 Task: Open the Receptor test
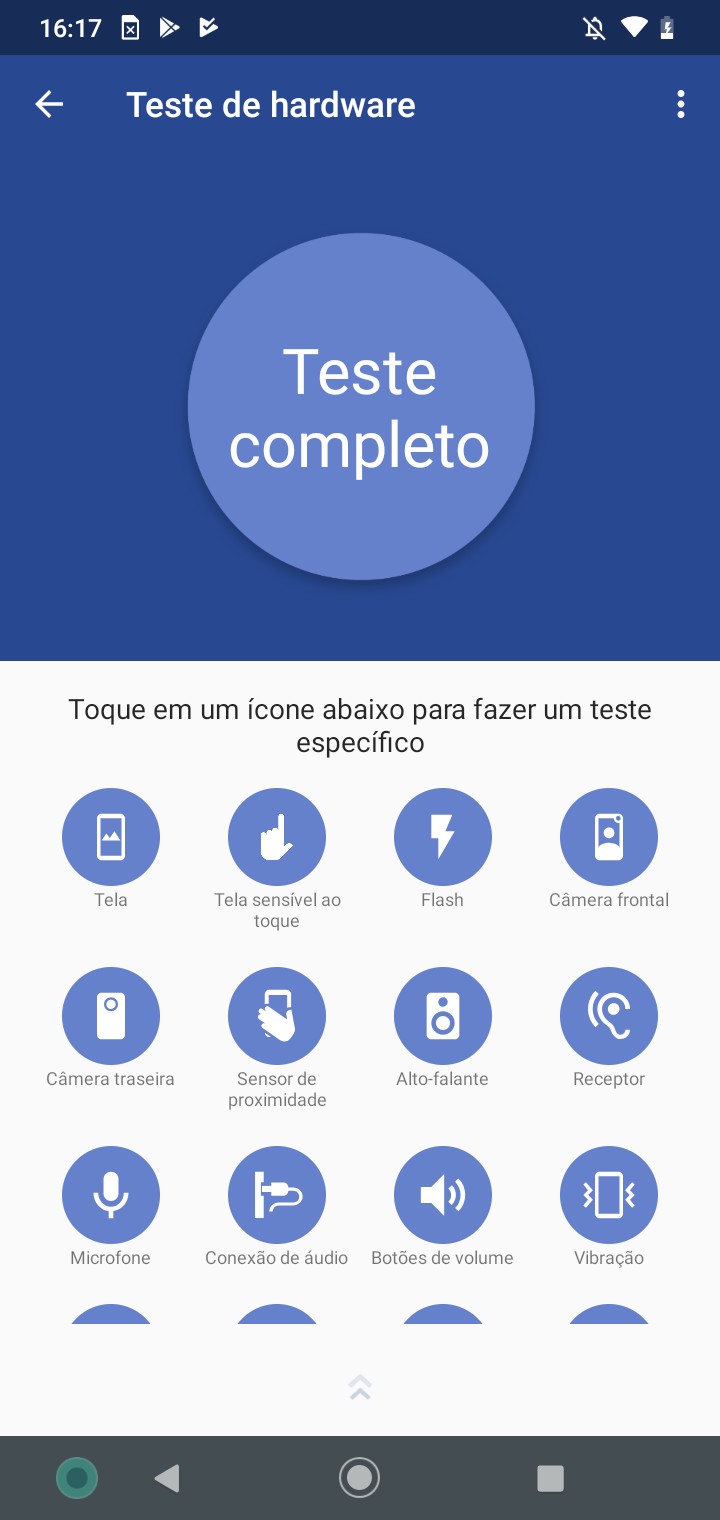coord(609,1017)
